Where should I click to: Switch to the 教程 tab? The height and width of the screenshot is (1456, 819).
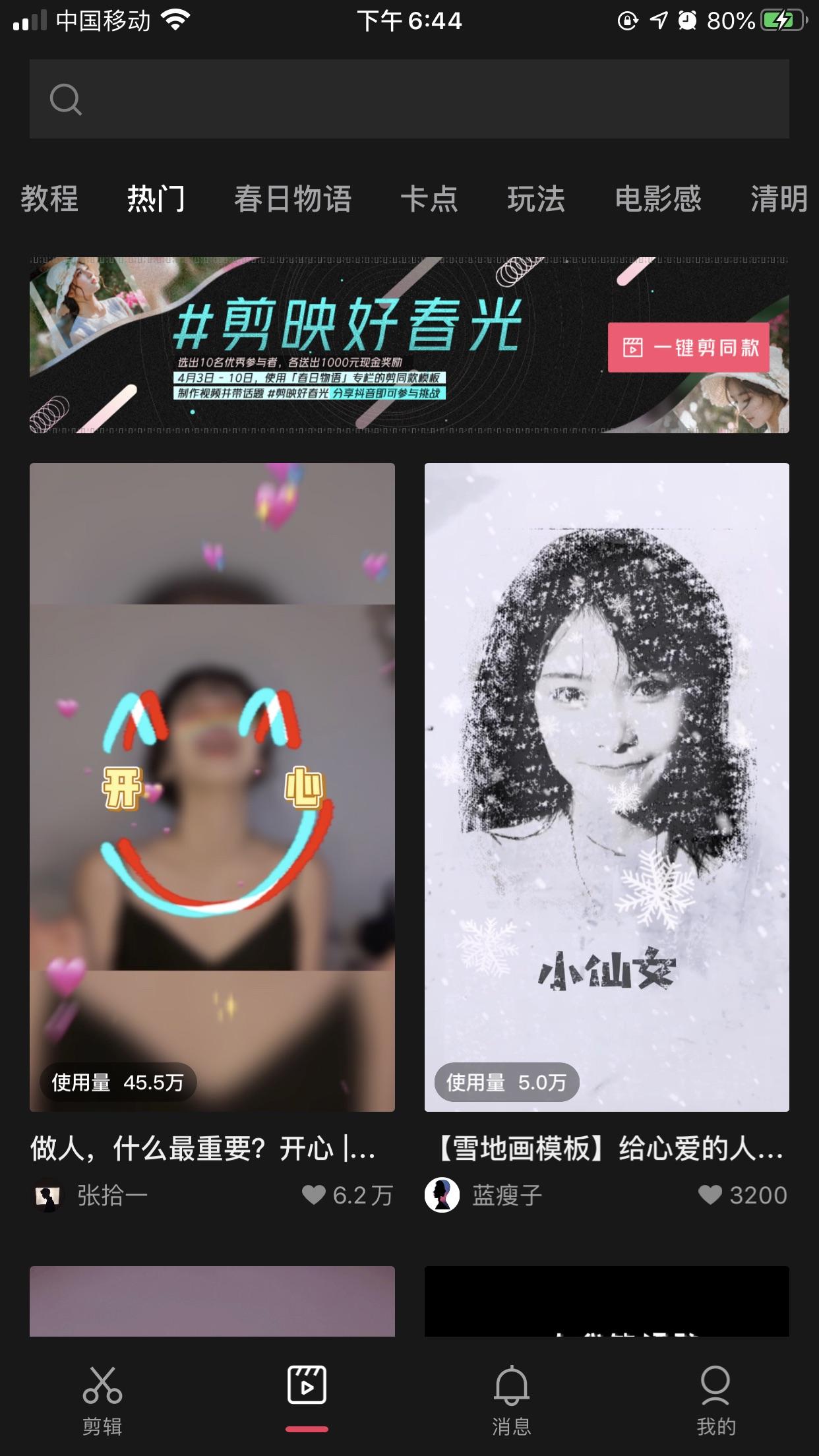point(49,198)
